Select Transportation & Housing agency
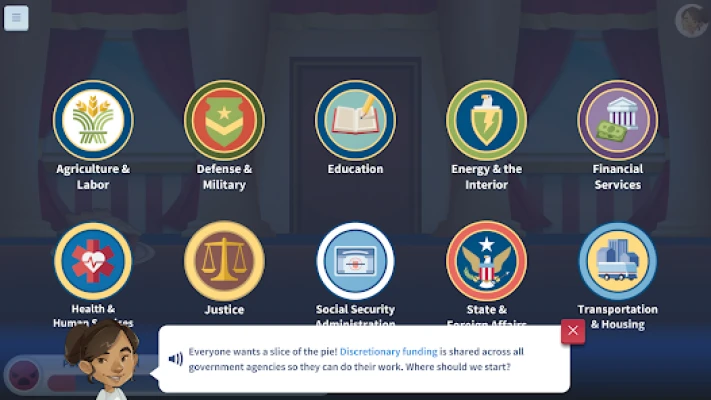711x400 pixels. (x=617, y=261)
